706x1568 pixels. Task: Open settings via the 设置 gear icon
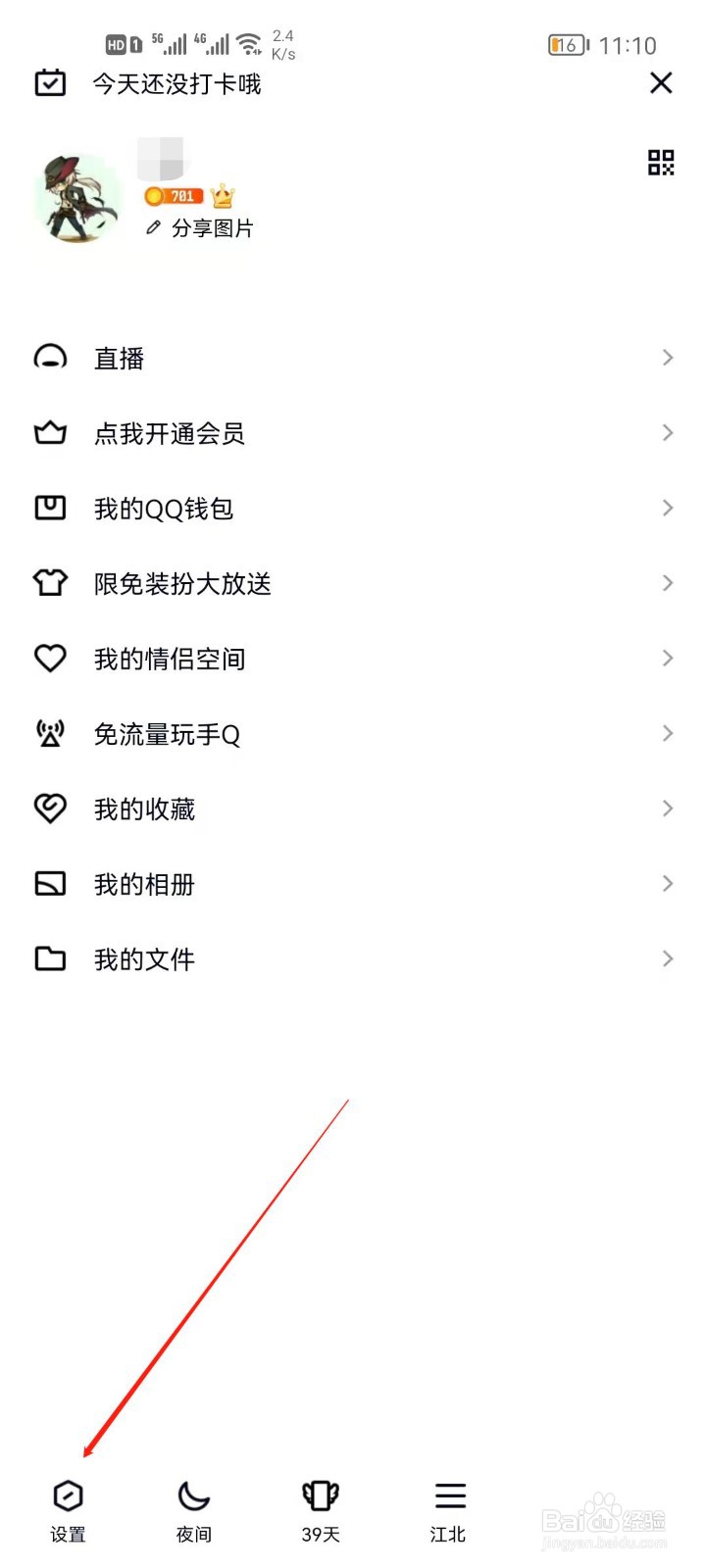click(67, 1496)
